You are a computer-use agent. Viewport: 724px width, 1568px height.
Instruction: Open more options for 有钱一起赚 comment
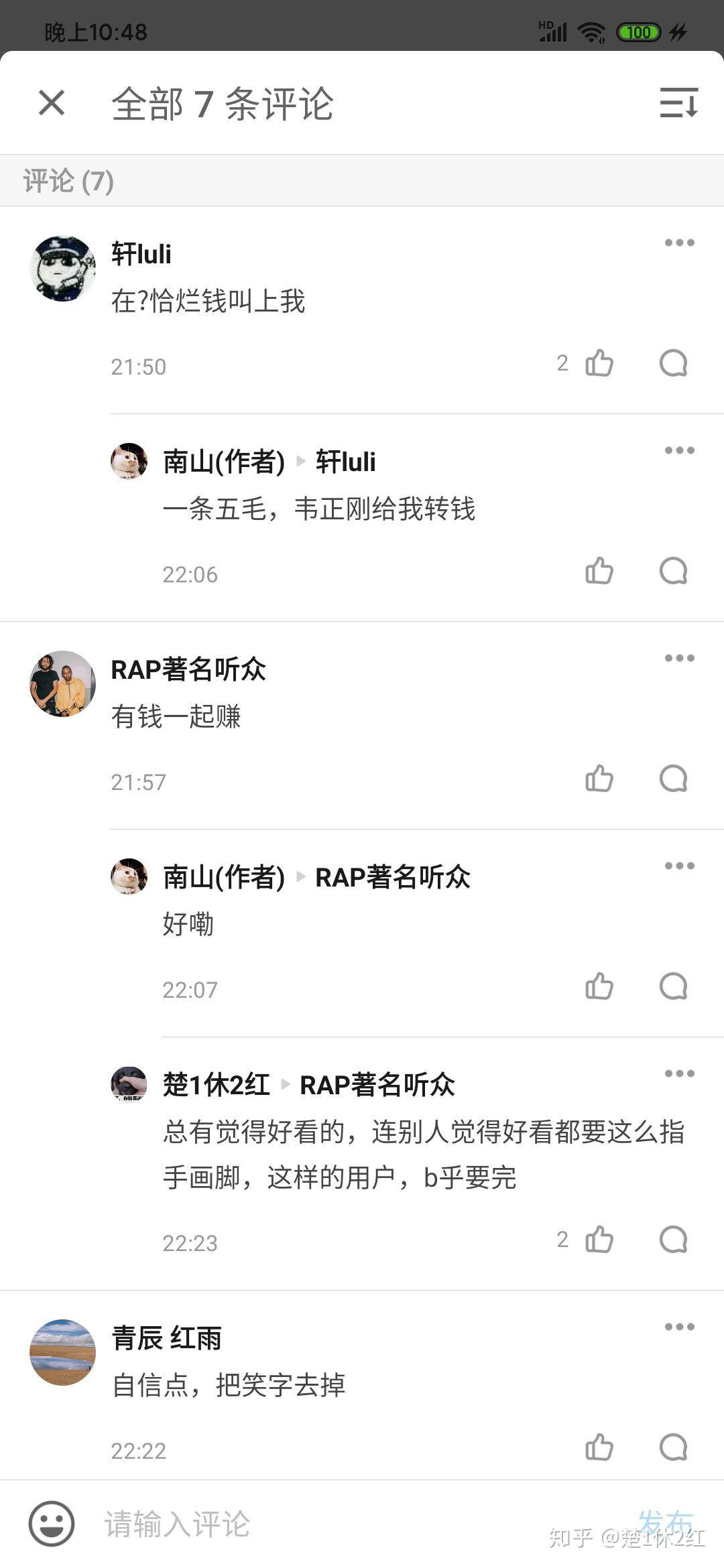pyautogui.click(x=679, y=658)
